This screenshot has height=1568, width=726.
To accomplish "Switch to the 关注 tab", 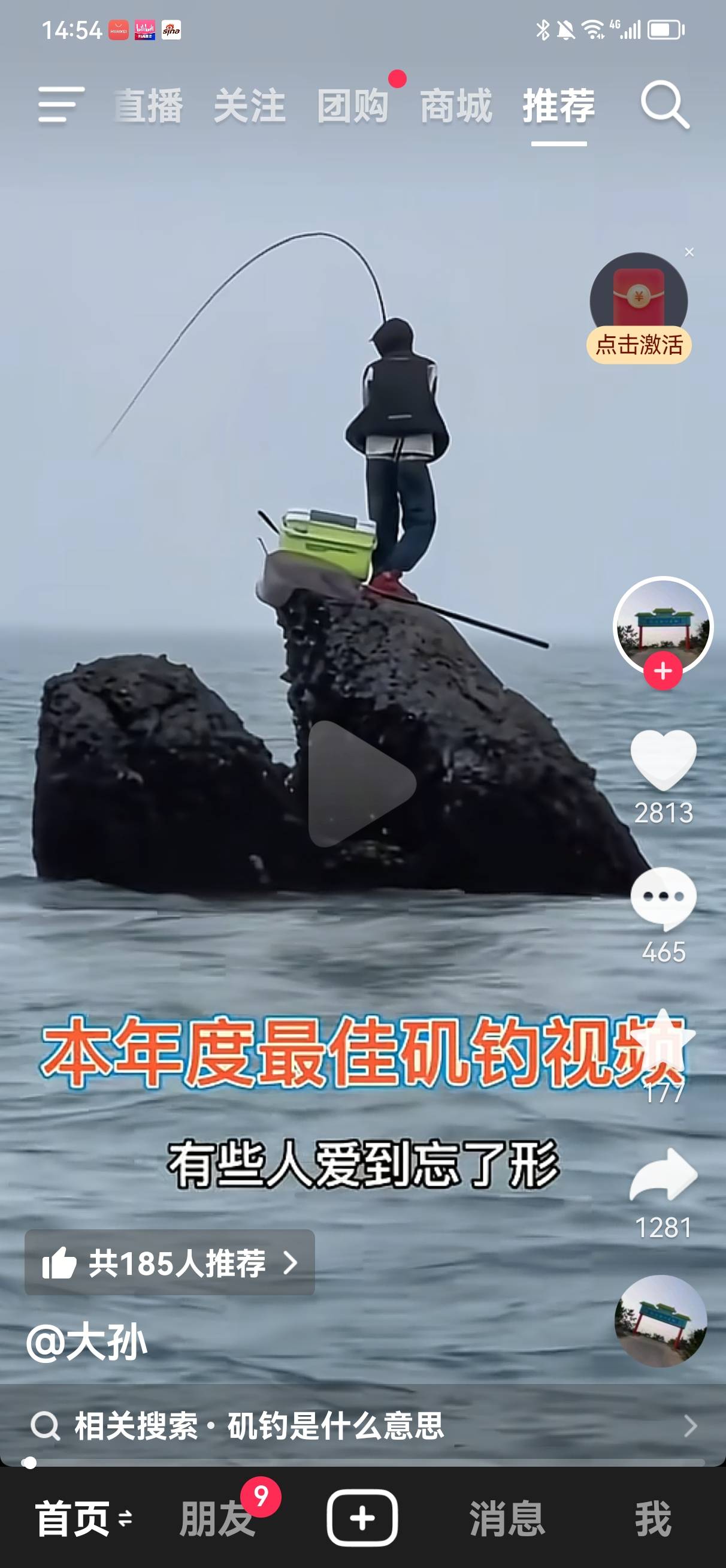I will [x=250, y=106].
